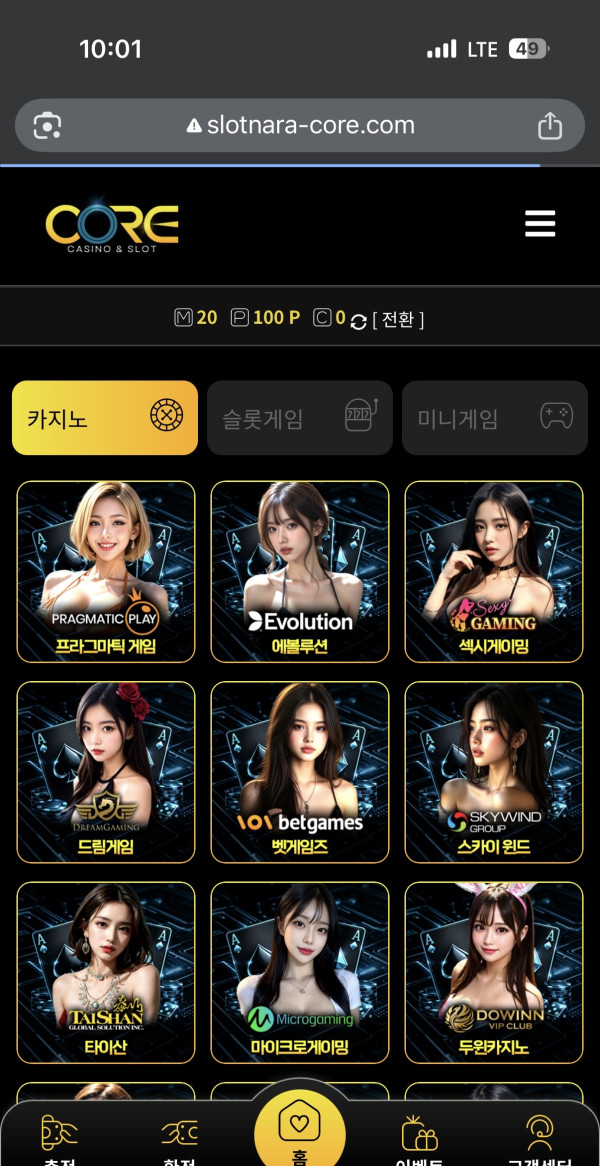The height and width of the screenshot is (1166, 600).
Task: Tap the CORE Casino & Slot logo
Action: 112,227
